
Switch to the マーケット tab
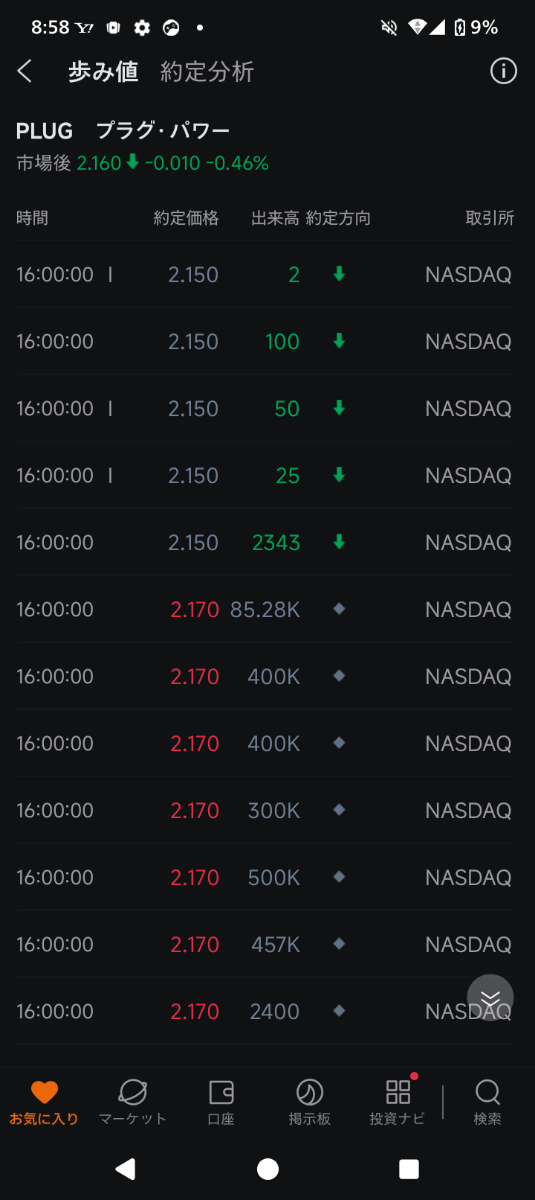click(132, 1103)
